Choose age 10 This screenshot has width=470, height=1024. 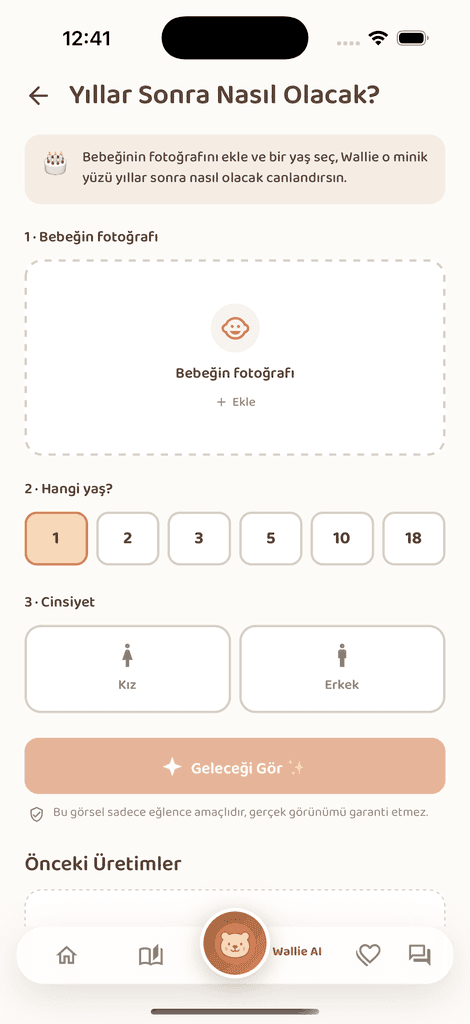click(342, 539)
